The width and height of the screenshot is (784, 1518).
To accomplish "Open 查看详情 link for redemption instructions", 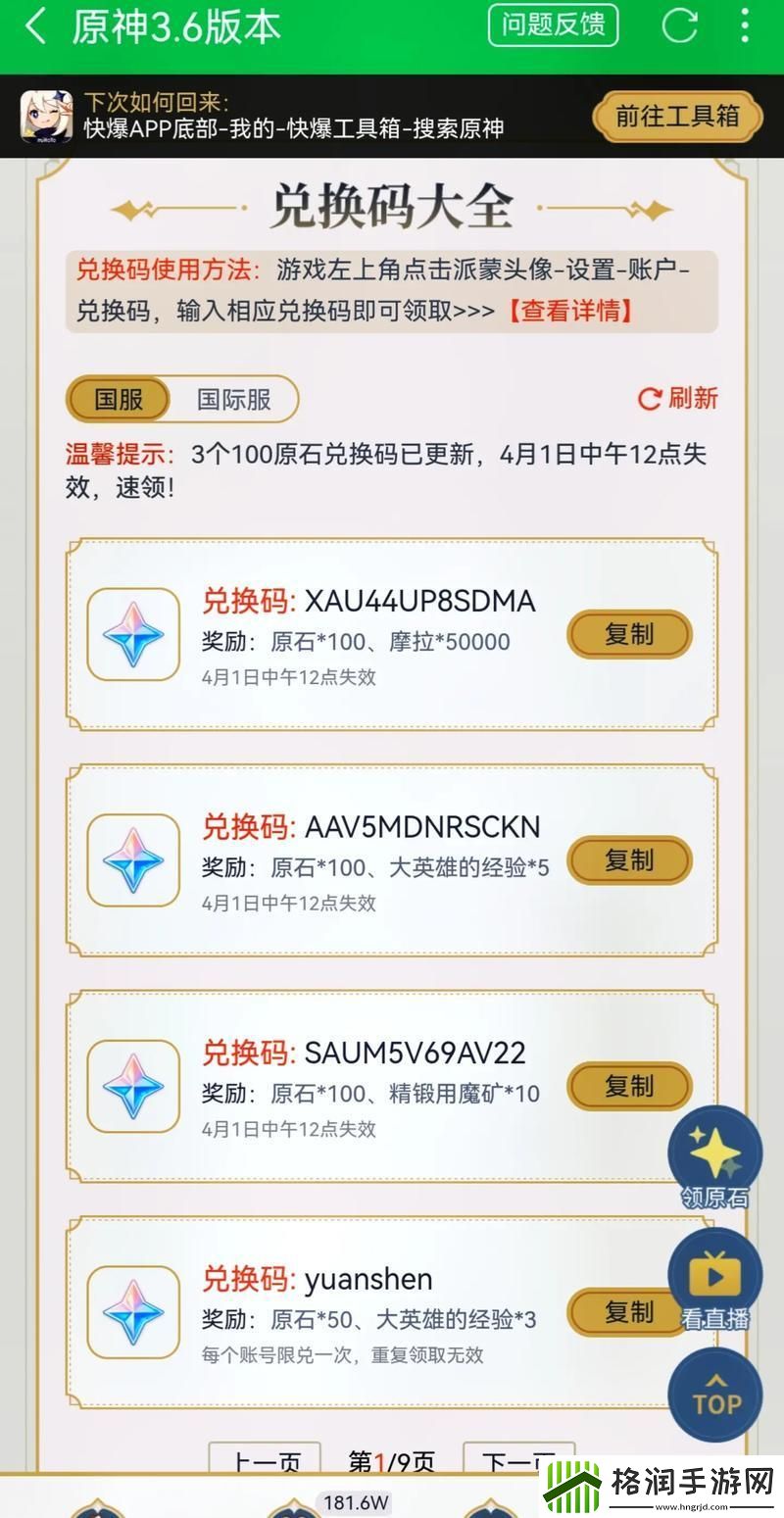I will tap(569, 312).
